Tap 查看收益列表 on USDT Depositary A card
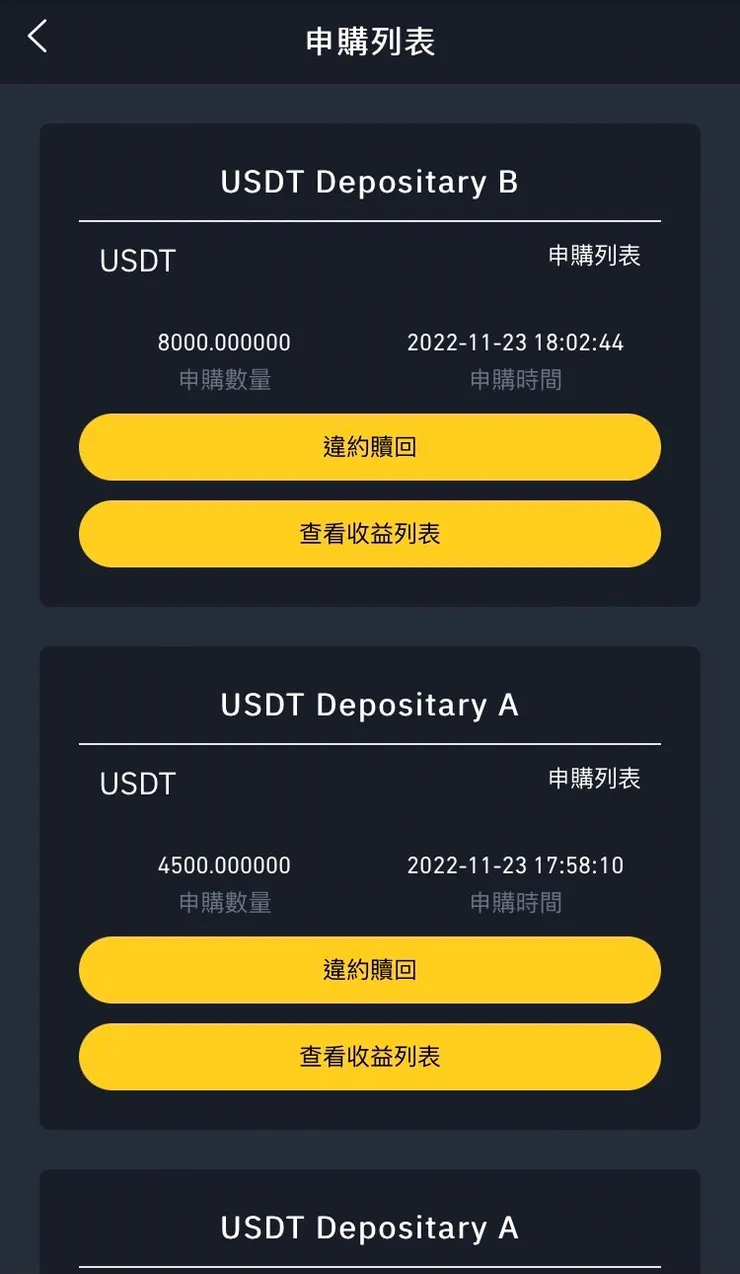Screen dimensions: 740x1274 (x=370, y=1056)
